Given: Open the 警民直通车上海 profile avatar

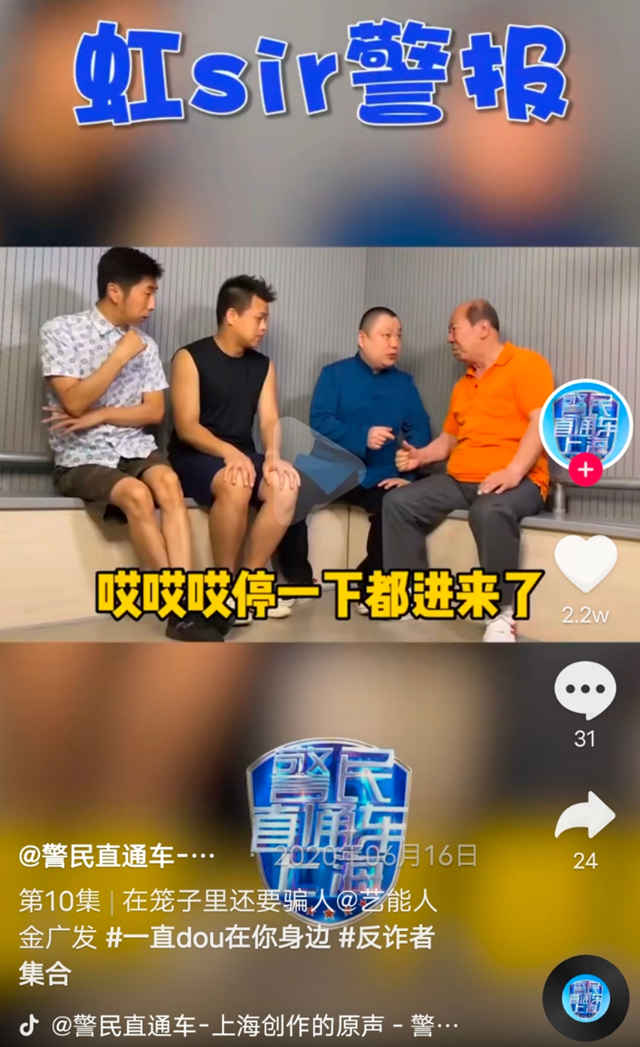Looking at the screenshot, I should click(585, 424).
